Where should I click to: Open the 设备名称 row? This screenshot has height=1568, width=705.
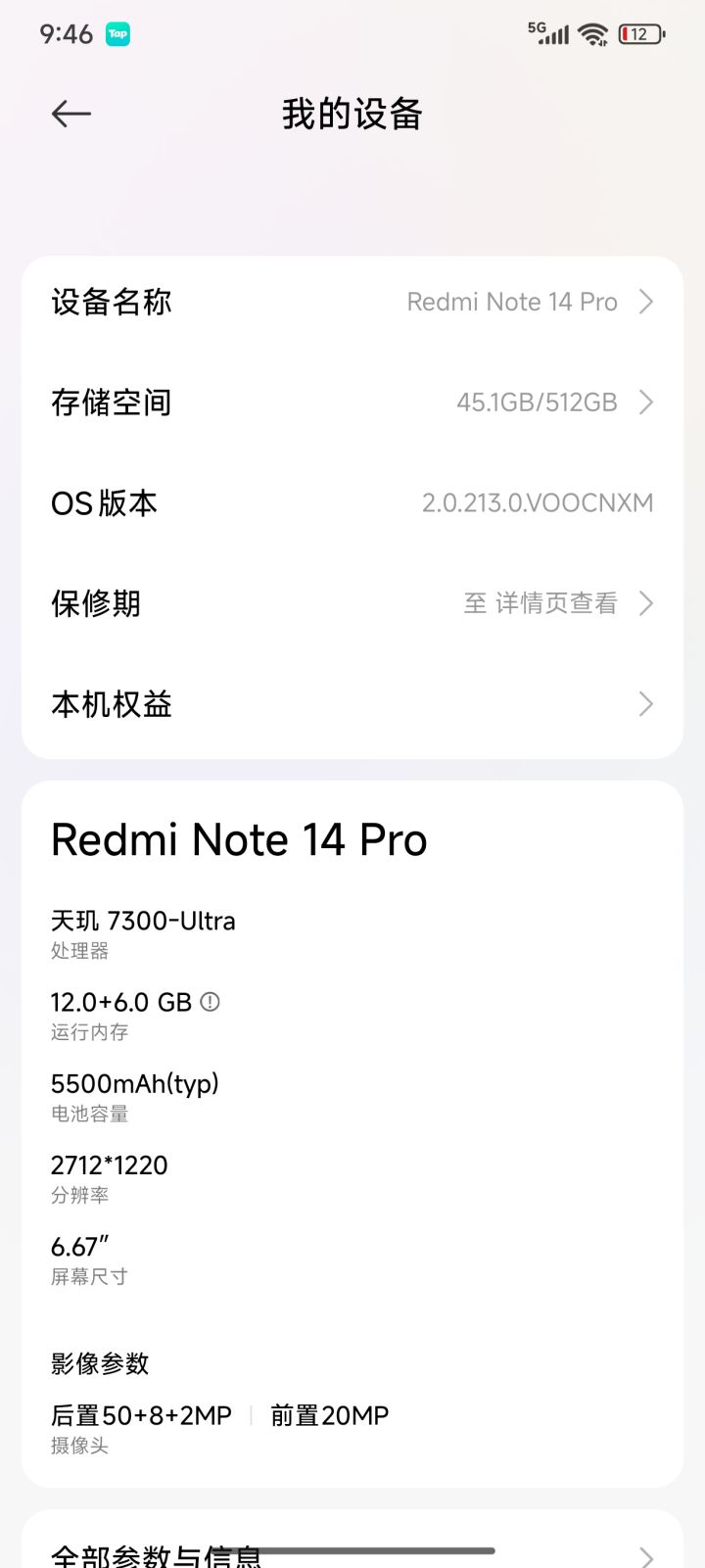[x=352, y=302]
